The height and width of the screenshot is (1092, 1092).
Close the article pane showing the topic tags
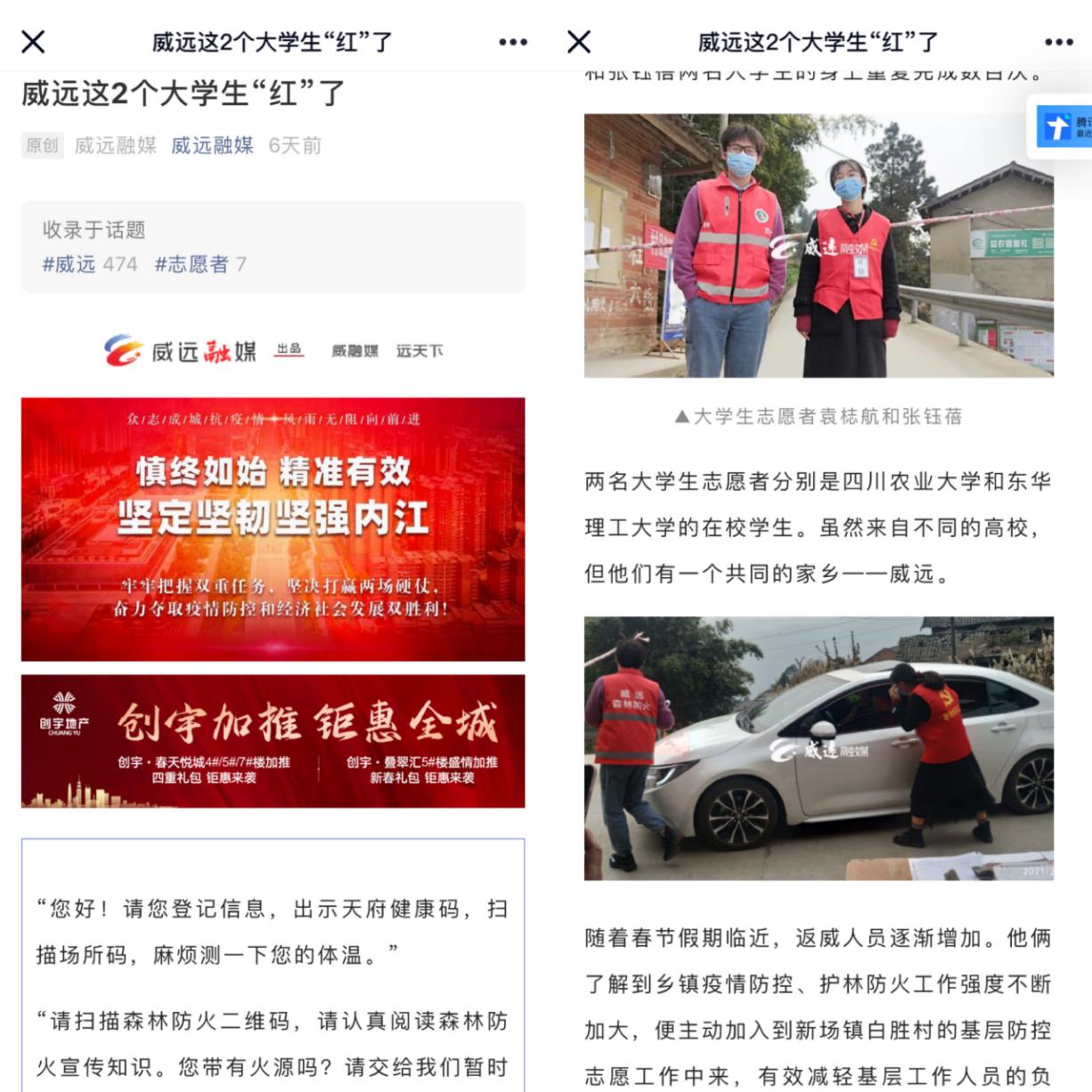click(34, 42)
